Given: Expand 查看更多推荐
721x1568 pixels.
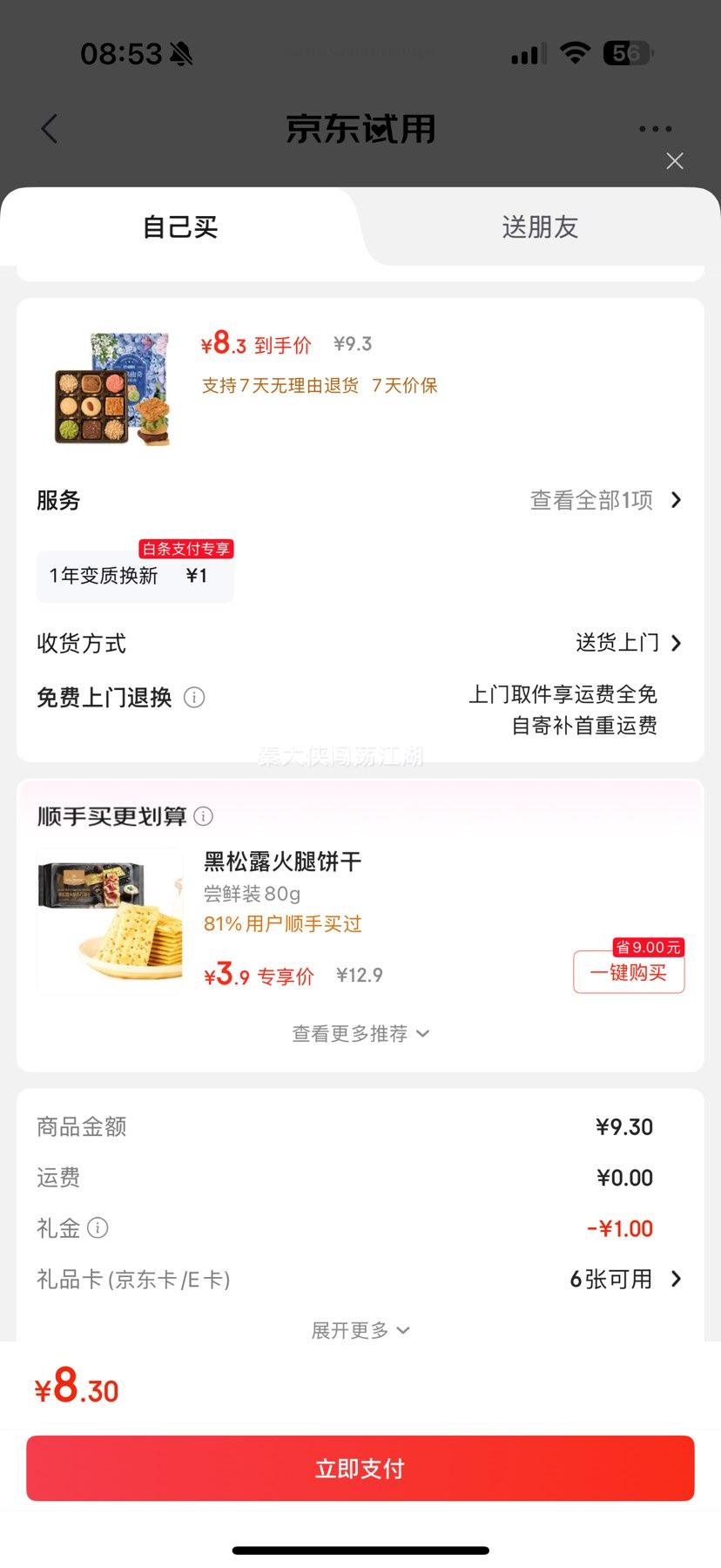Looking at the screenshot, I should tap(360, 1034).
